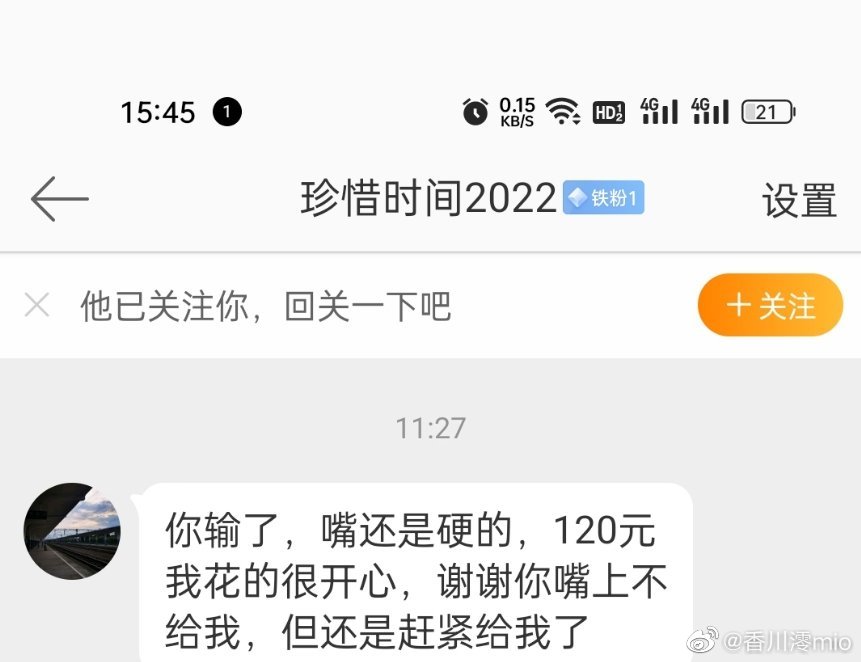Open 设置 chat settings
The height and width of the screenshot is (662, 861).
click(x=798, y=201)
